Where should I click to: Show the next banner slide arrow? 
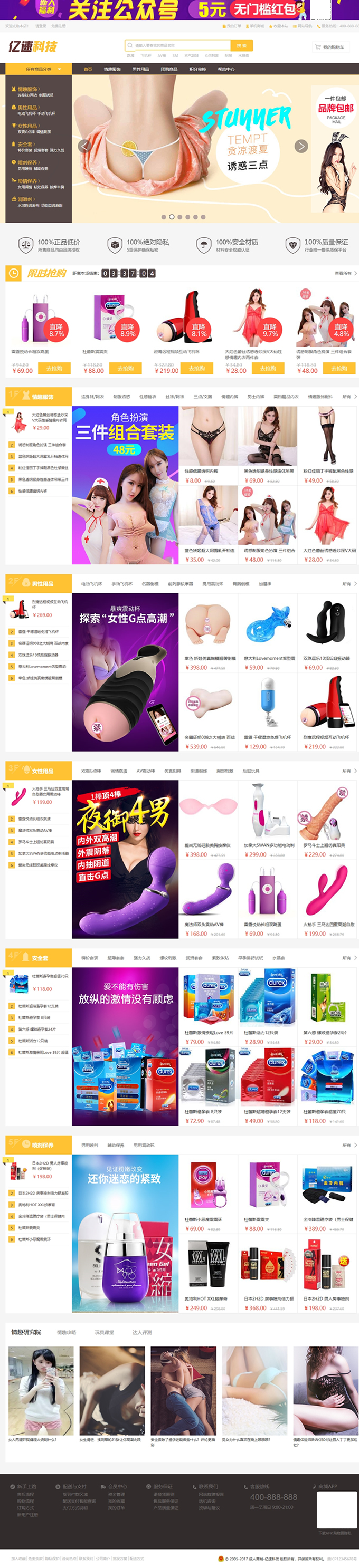300,146
